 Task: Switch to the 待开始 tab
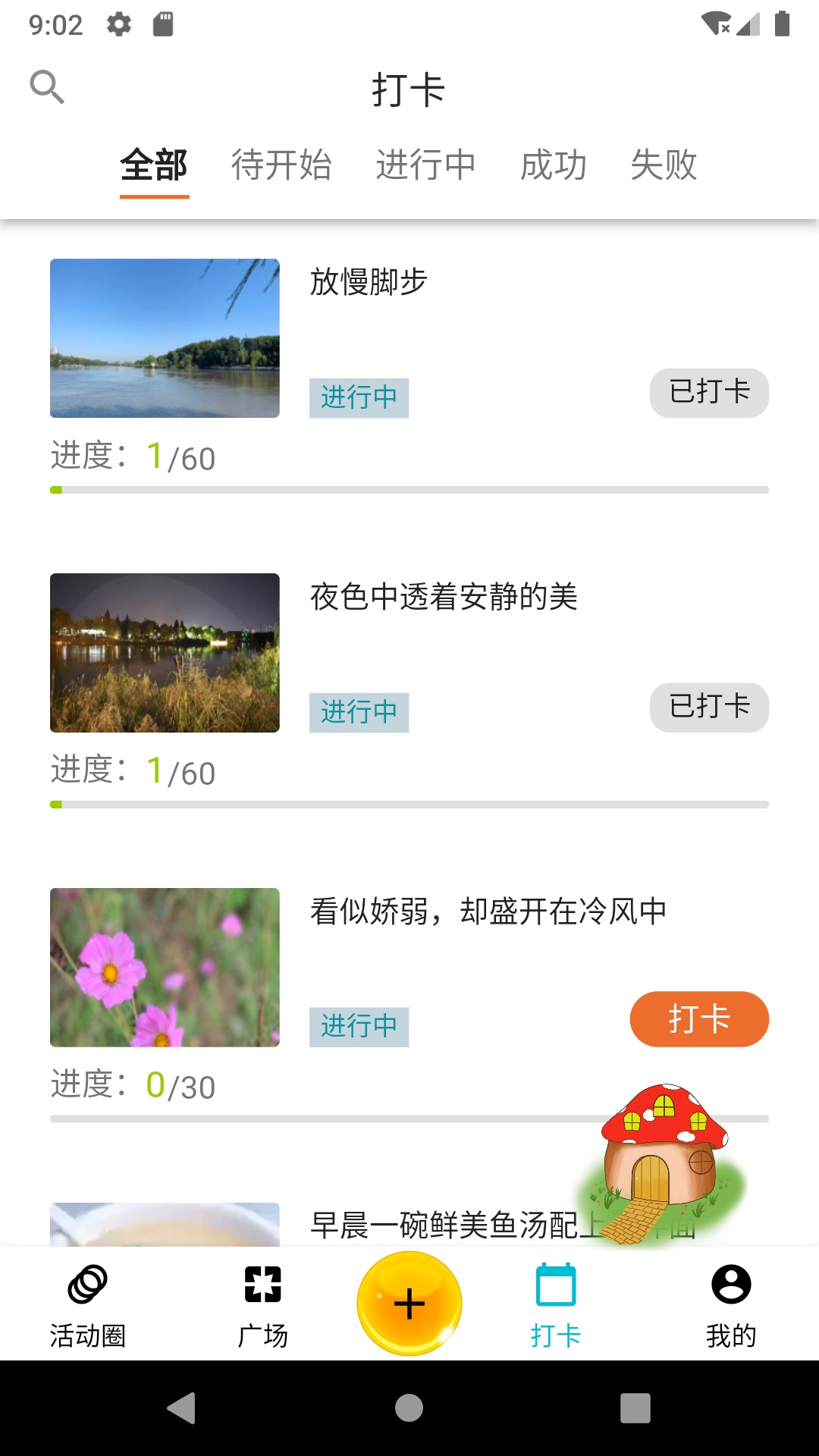click(283, 165)
